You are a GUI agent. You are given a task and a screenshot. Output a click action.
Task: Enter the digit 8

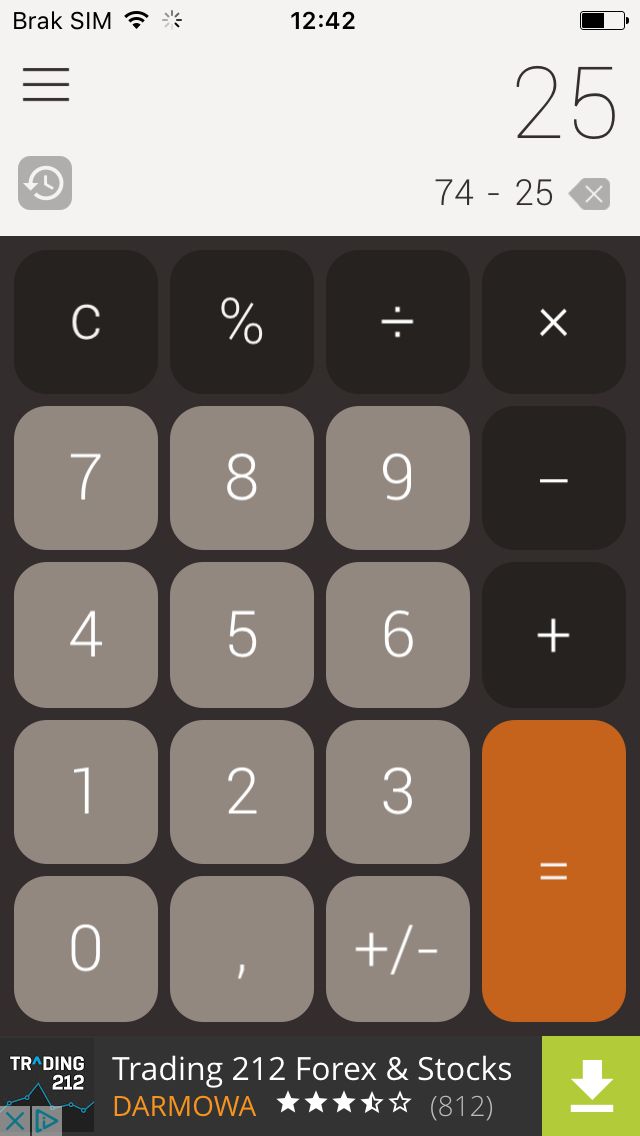(241, 478)
